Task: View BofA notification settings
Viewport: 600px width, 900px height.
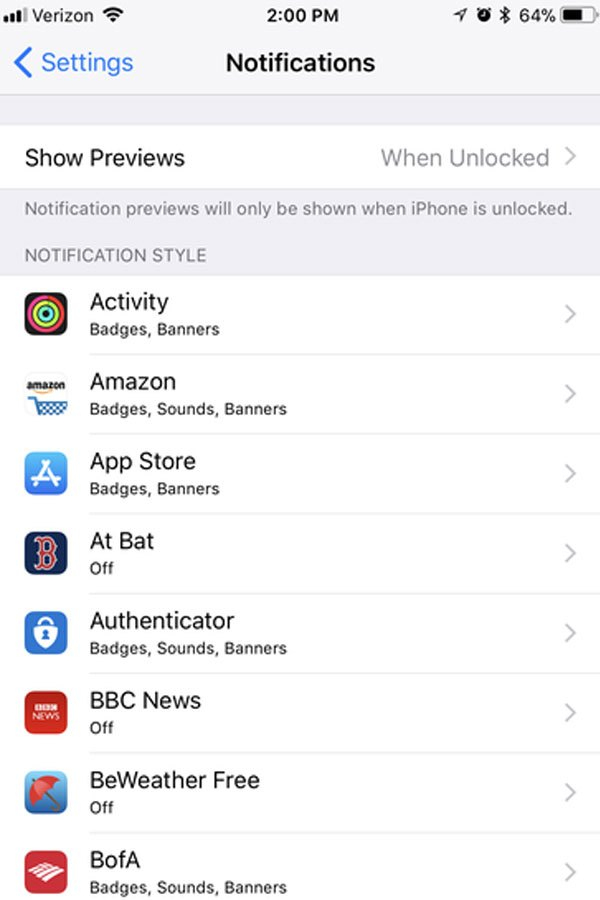Action: (x=300, y=871)
